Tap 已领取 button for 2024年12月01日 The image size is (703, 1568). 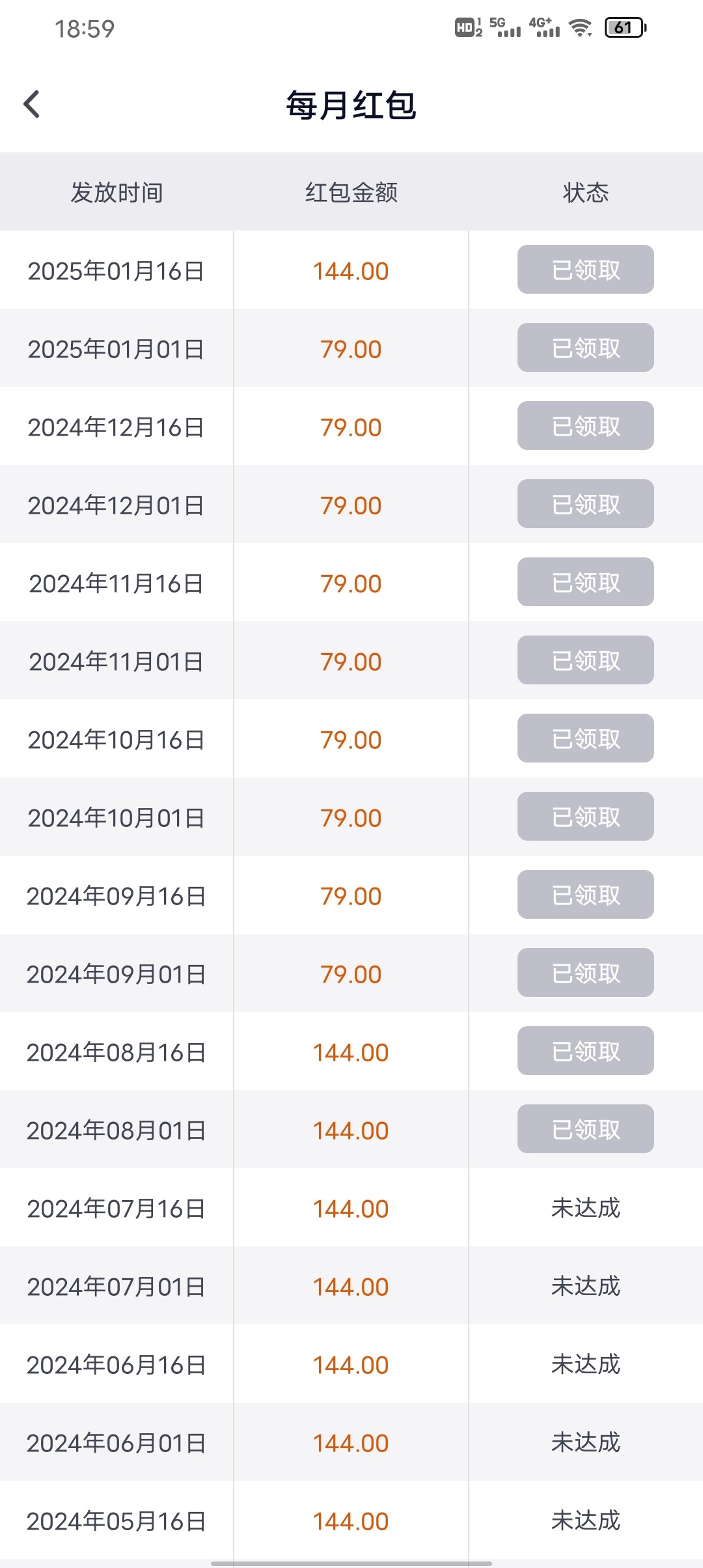coord(586,504)
